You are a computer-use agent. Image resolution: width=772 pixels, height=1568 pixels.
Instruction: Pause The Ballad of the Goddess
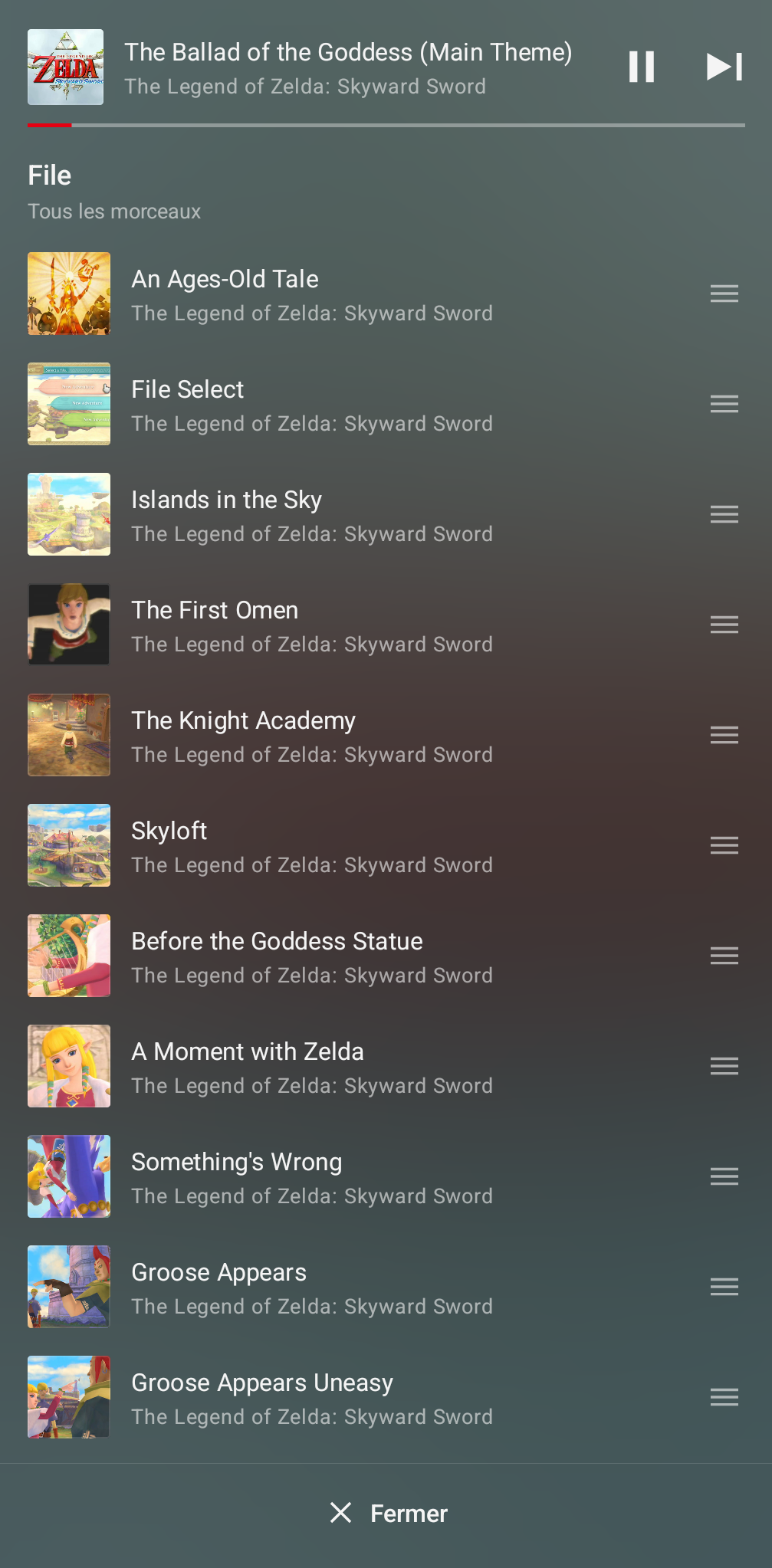pyautogui.click(x=641, y=67)
